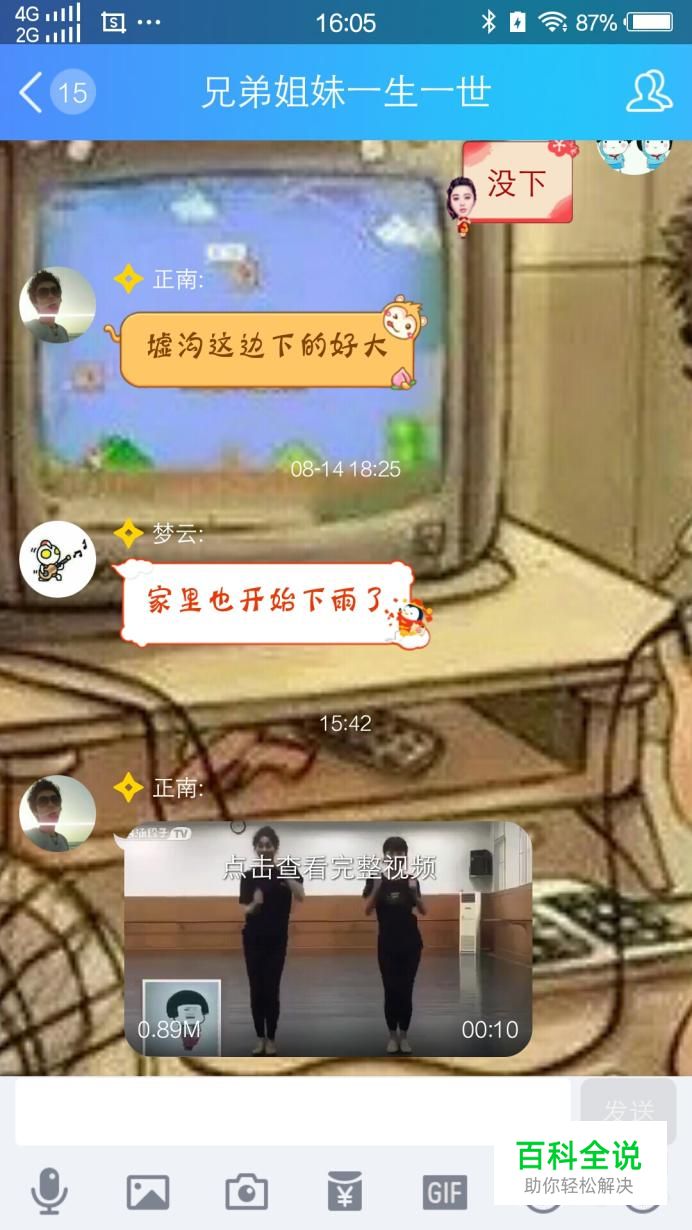Open 梦云's avatar profile
Image resolution: width=692 pixels, height=1230 pixels.
pyautogui.click(x=58, y=559)
